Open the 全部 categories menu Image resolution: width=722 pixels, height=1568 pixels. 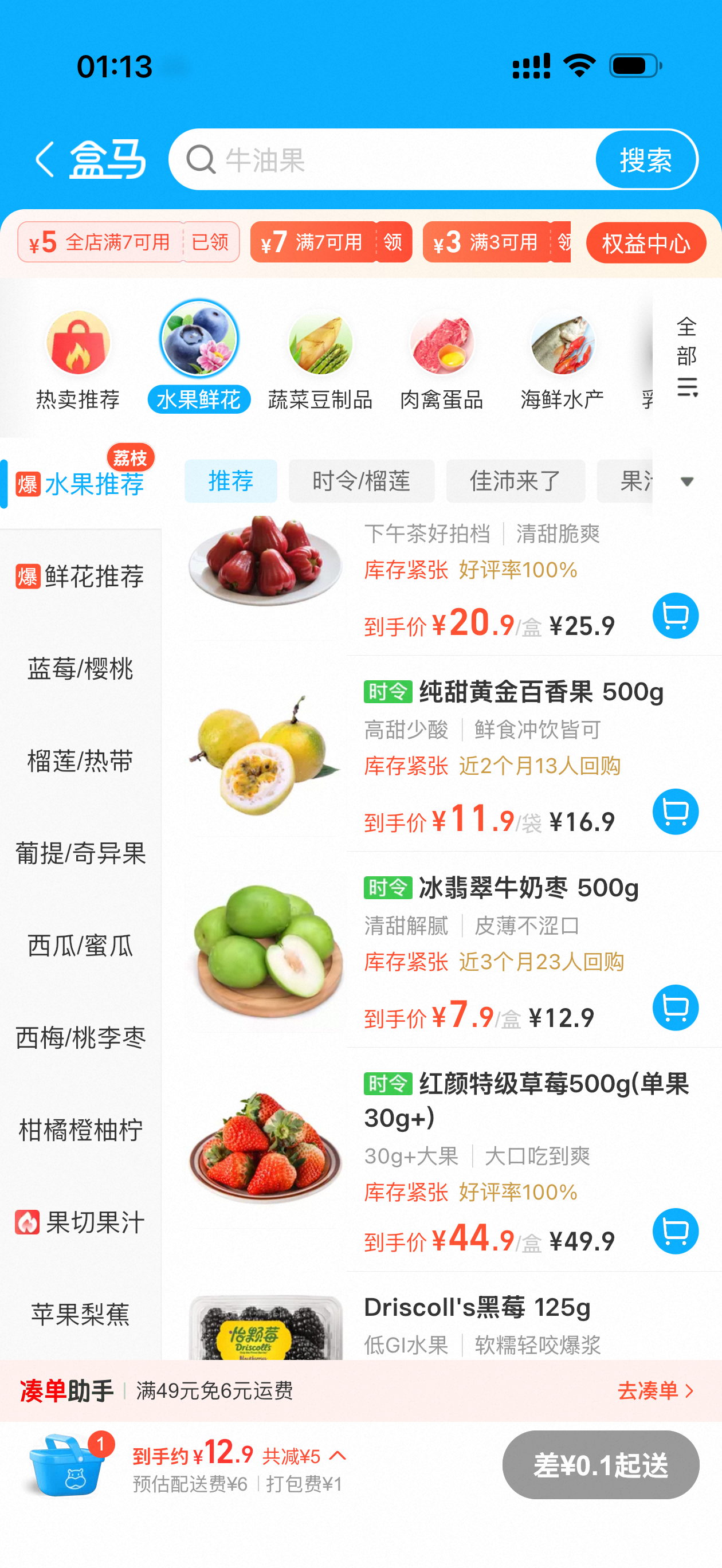[687, 356]
